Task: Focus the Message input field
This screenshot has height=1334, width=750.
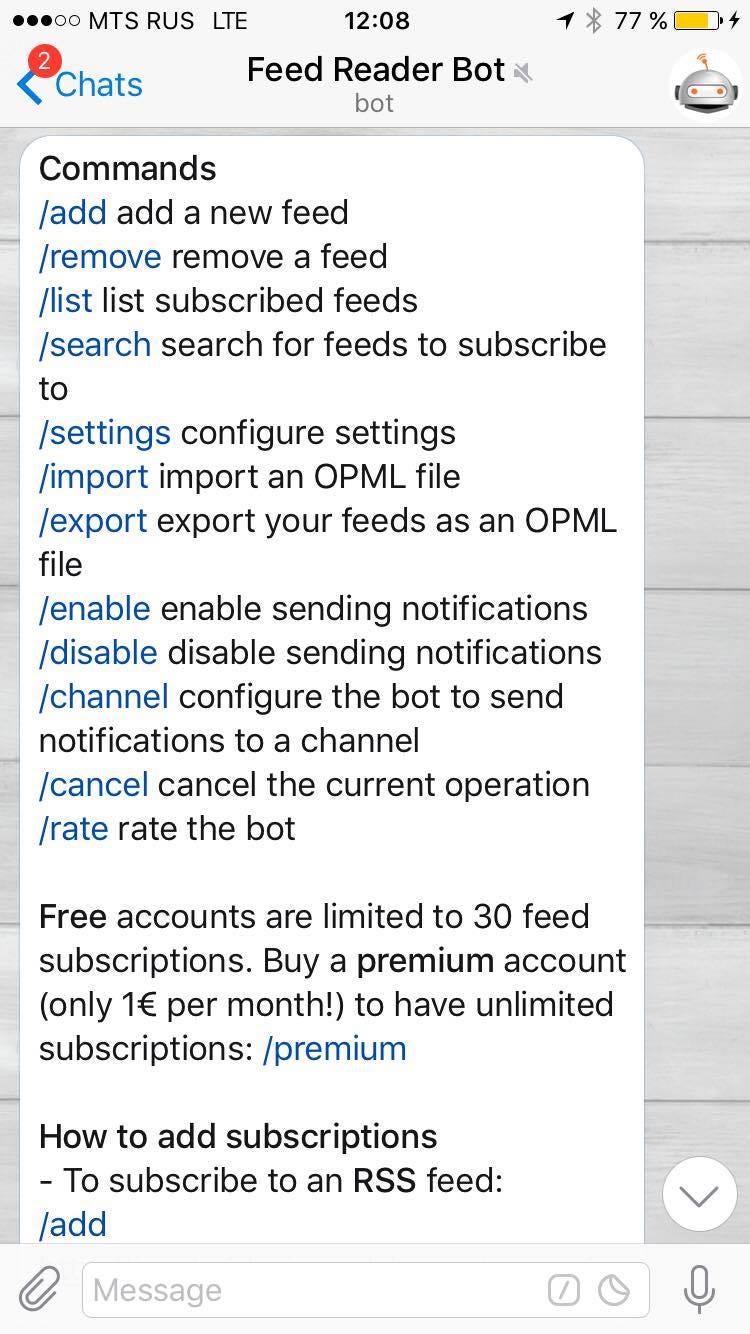Action: pos(310,1290)
